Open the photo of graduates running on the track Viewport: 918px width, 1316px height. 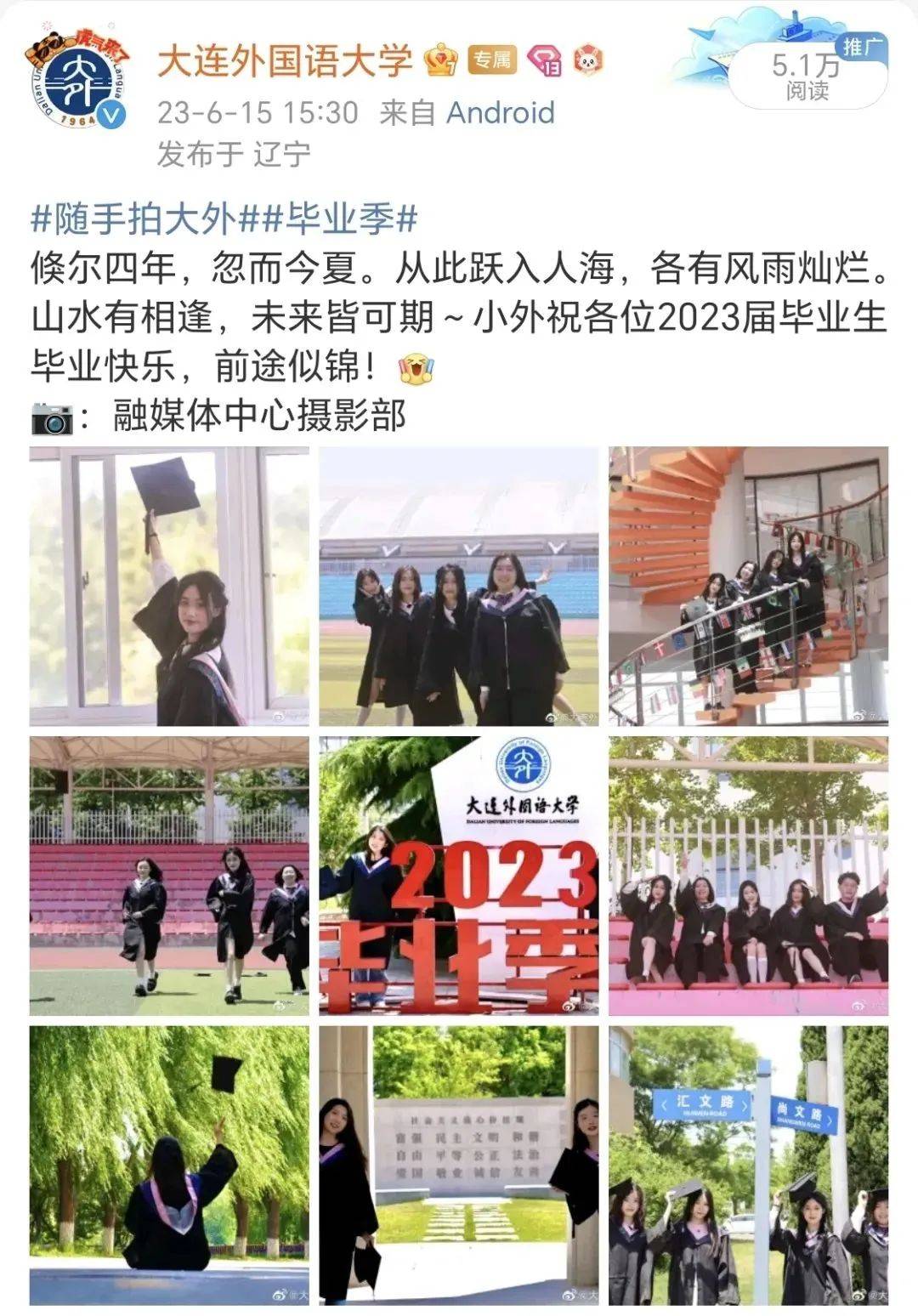[x=169, y=876]
